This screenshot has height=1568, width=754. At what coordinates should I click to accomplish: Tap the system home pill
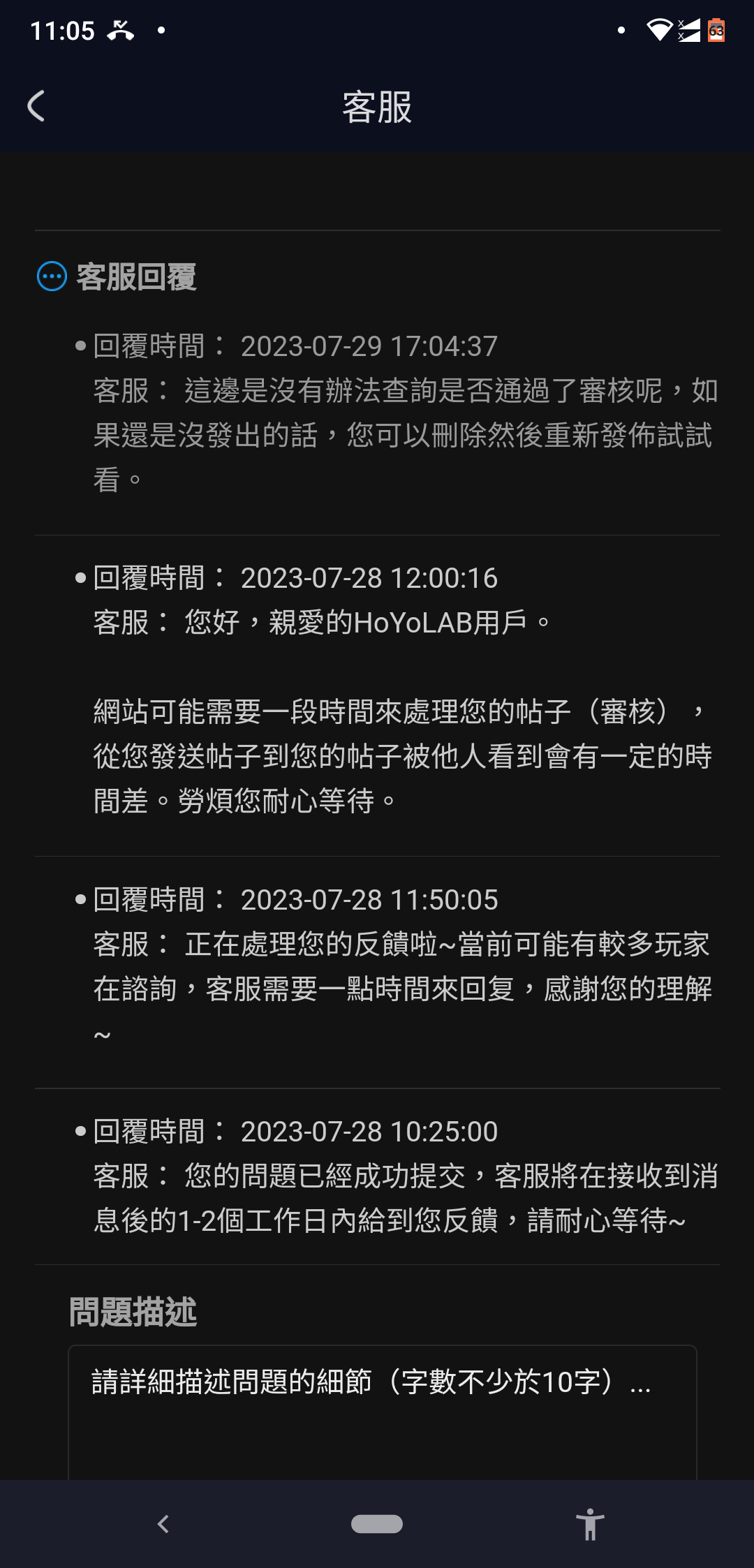[377, 1524]
